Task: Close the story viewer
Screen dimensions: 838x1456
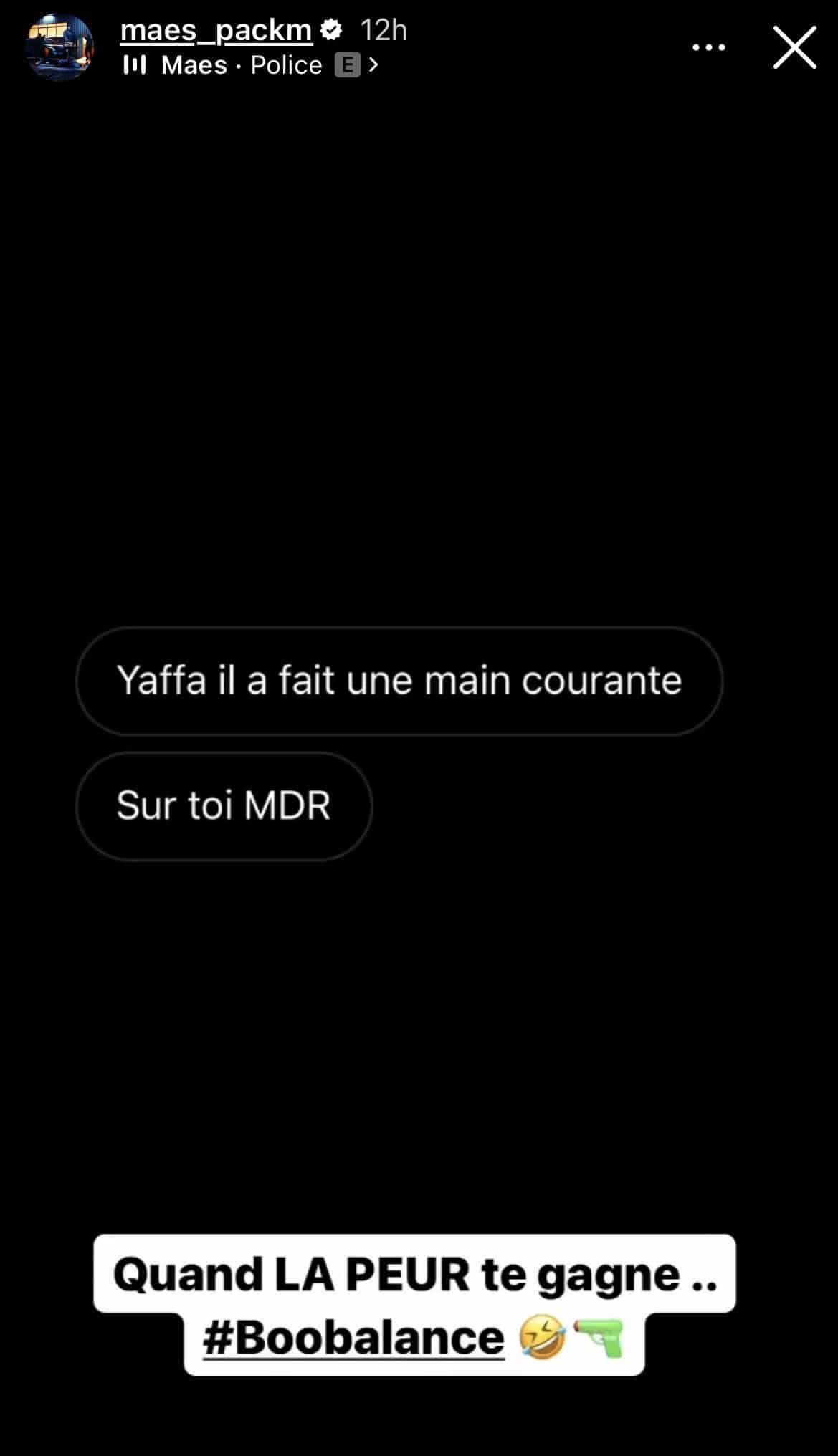Action: tap(794, 47)
